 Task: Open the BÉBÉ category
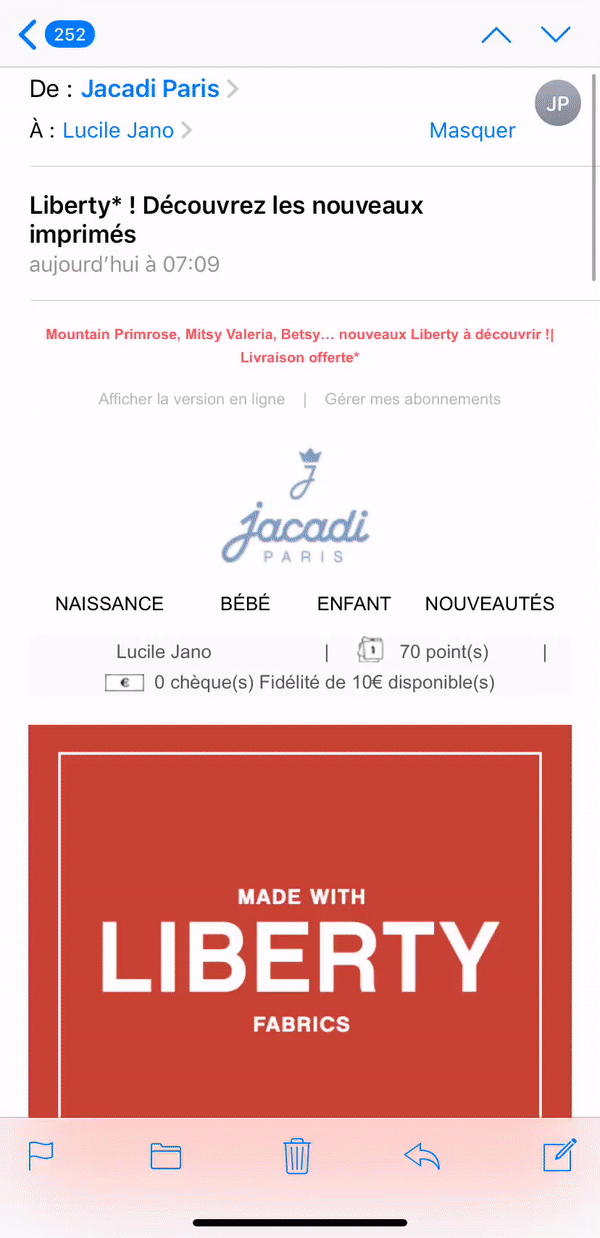click(x=245, y=603)
